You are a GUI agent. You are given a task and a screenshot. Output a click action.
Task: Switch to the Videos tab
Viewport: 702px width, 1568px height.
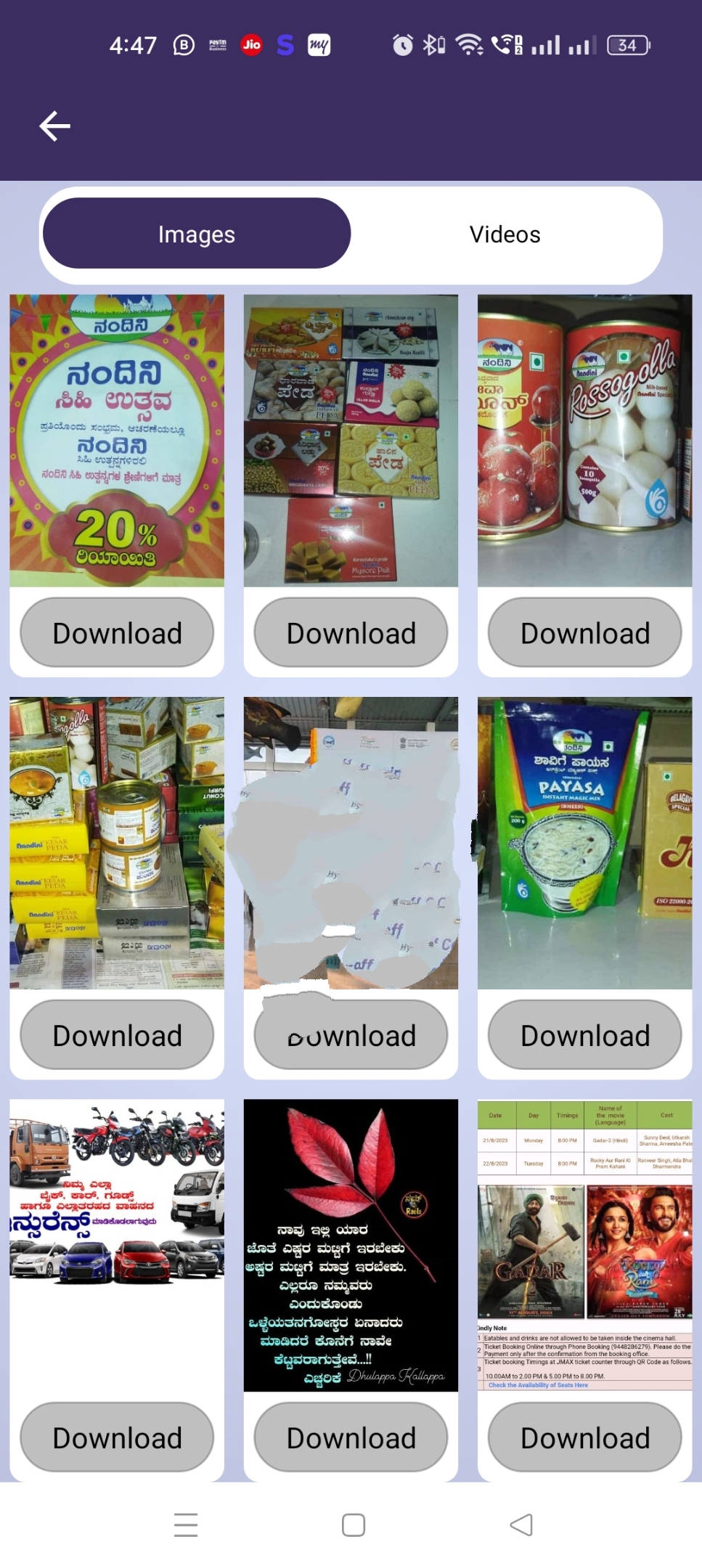(505, 234)
